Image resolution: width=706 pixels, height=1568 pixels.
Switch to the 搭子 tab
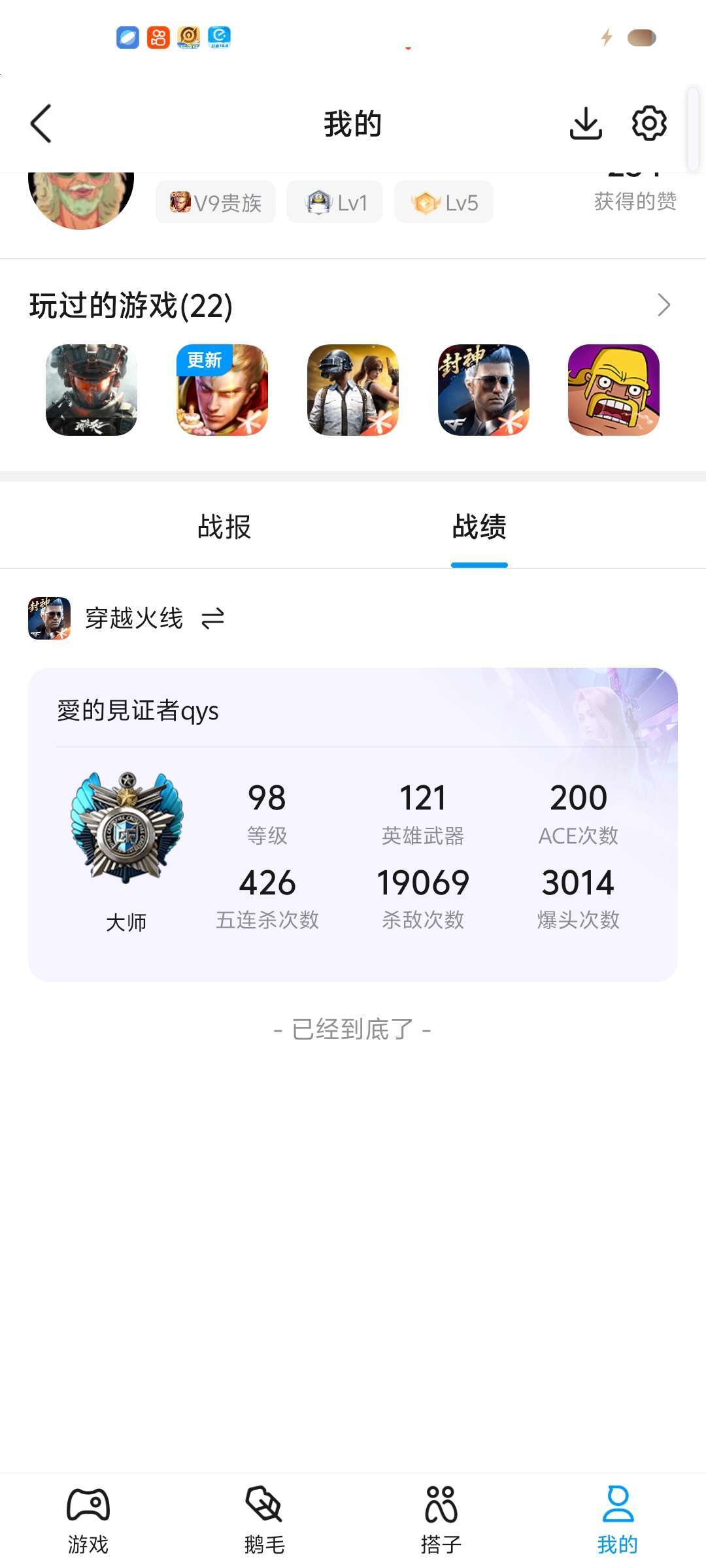[x=441, y=1520]
